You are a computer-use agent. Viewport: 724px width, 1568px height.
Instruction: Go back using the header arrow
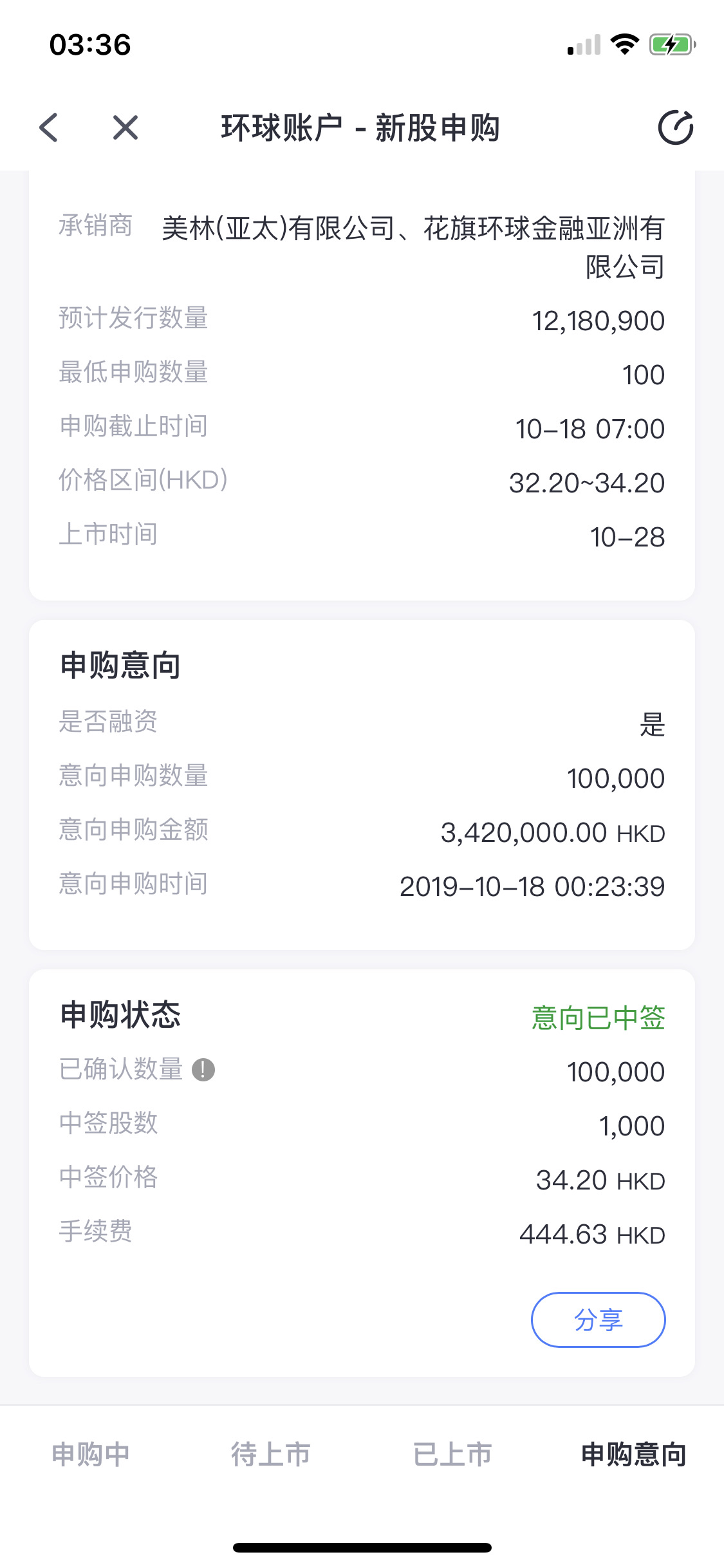click(49, 127)
